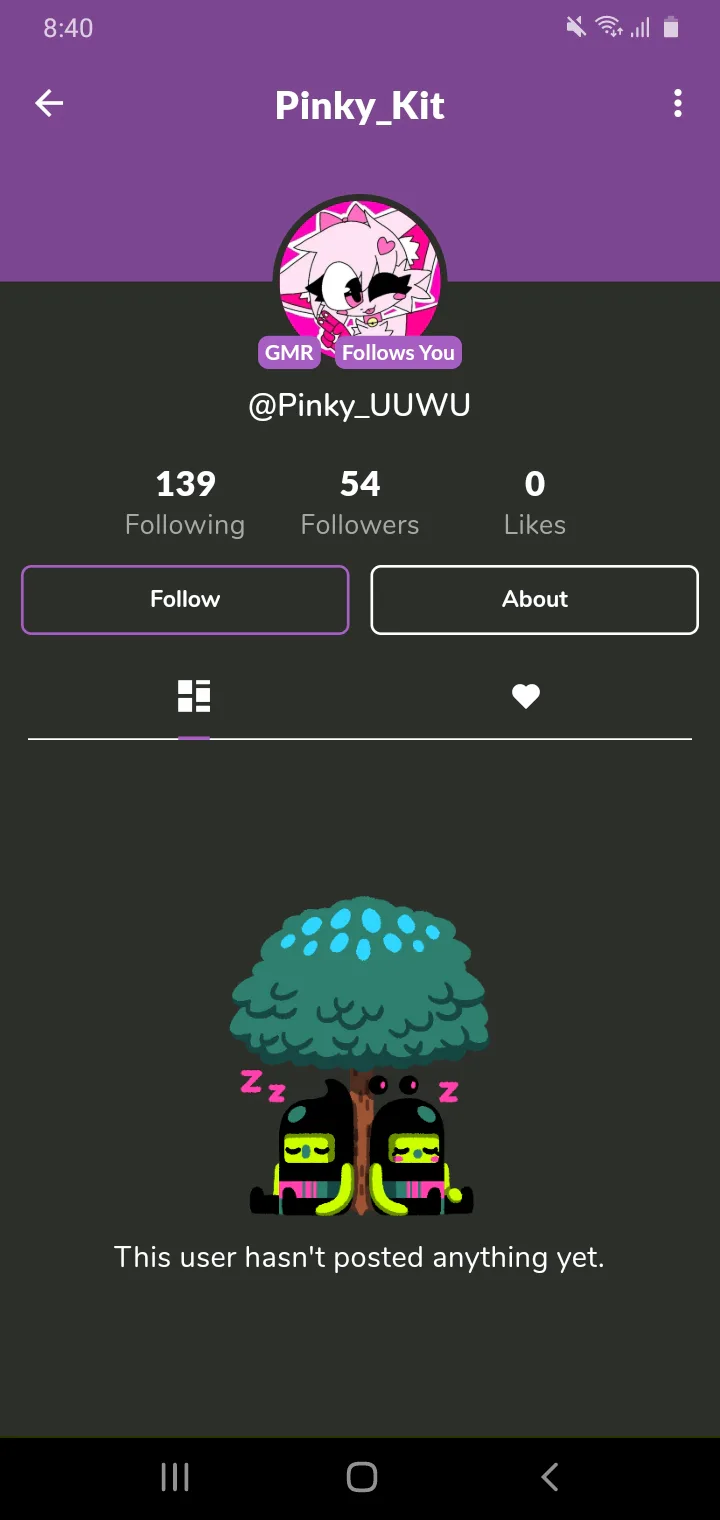
Task: Open the 54 Followers list
Action: (360, 503)
